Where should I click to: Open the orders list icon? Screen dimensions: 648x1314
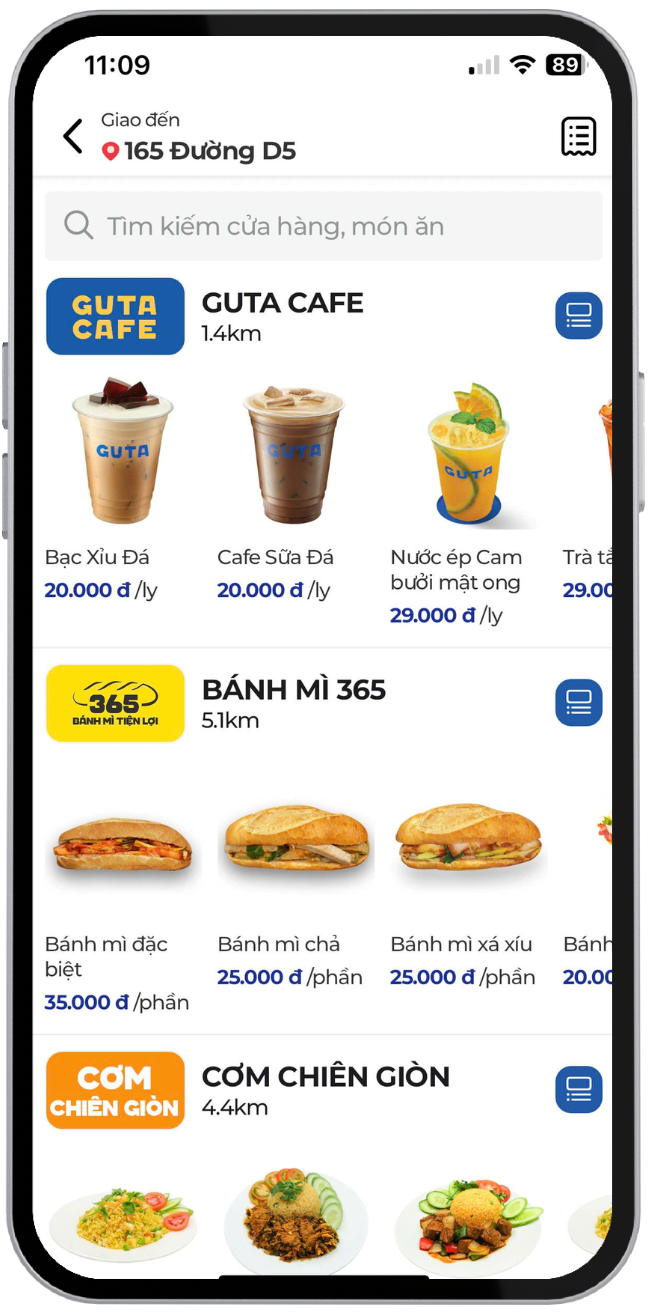(x=578, y=136)
